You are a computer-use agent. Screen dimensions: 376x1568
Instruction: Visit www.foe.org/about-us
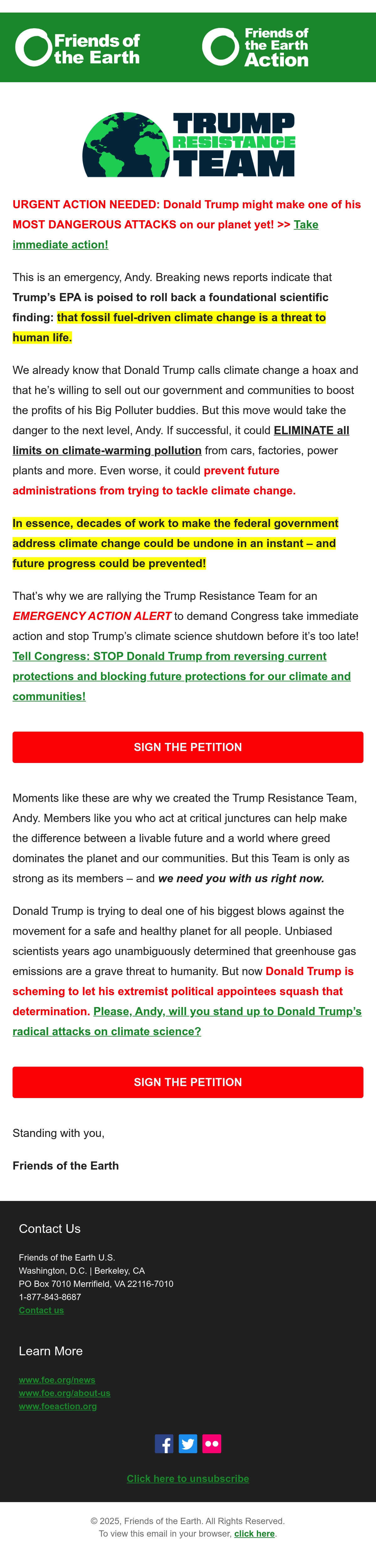(65, 1393)
